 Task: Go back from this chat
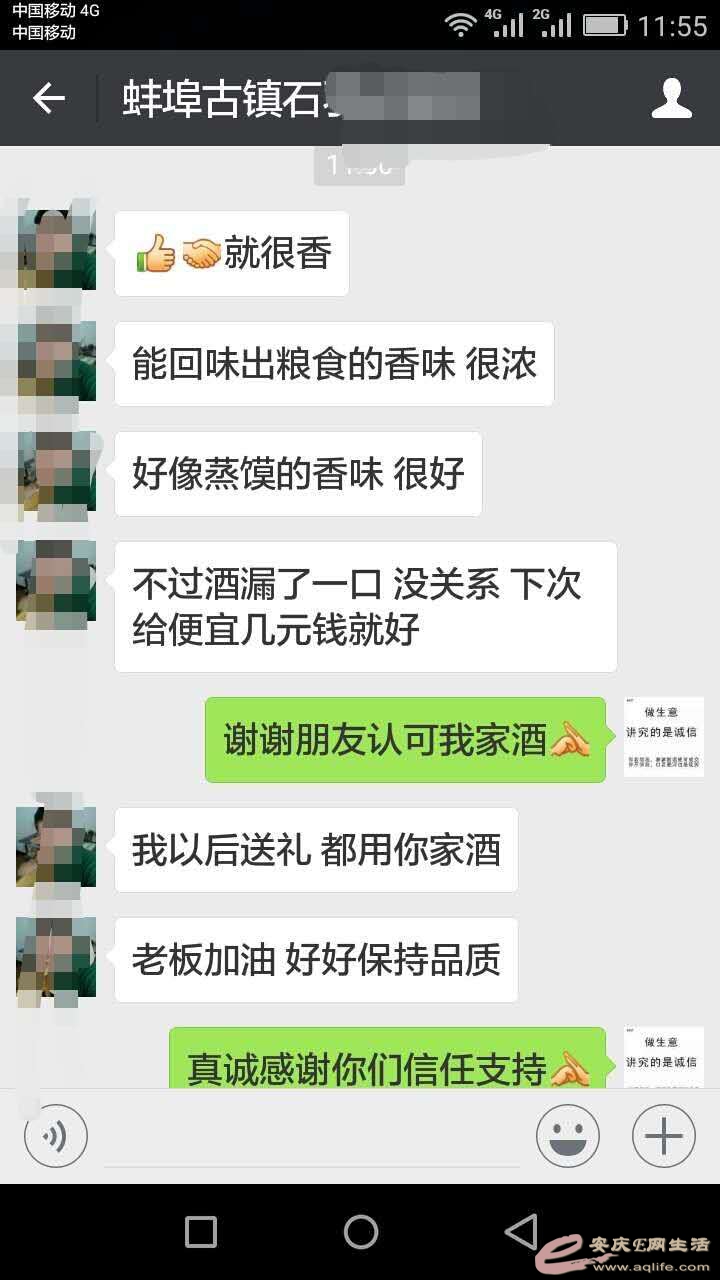click(48, 98)
